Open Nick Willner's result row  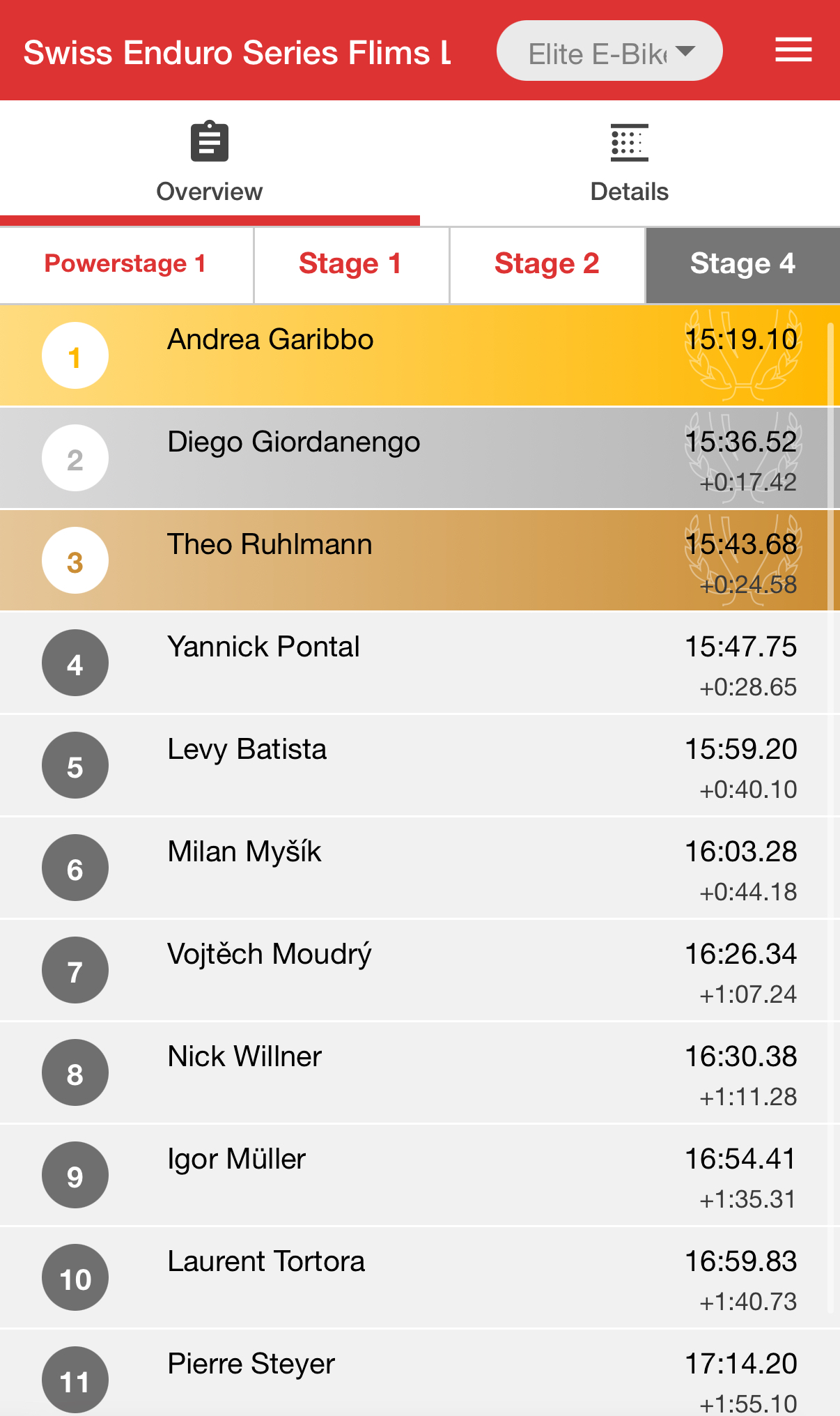click(x=418, y=1072)
